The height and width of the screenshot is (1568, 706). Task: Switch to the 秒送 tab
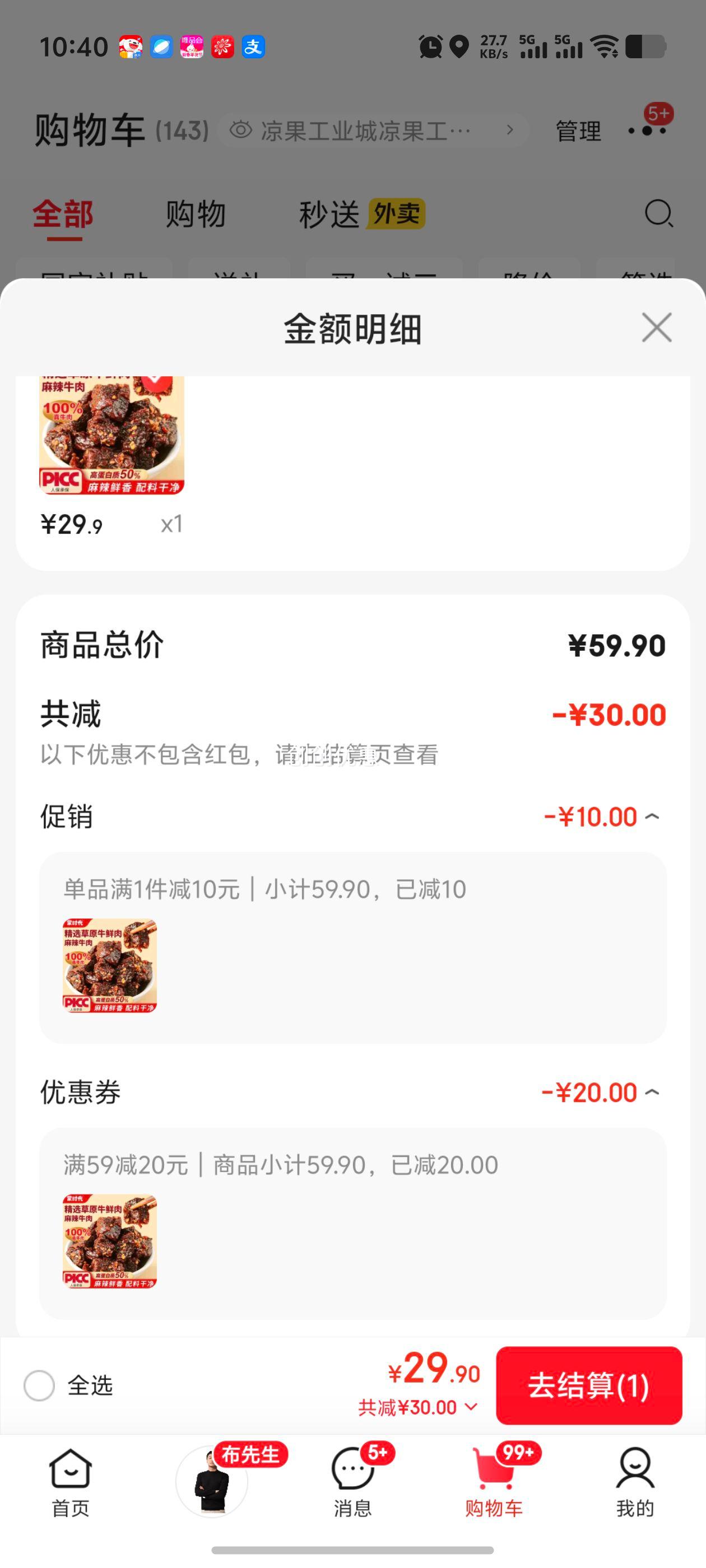[329, 214]
